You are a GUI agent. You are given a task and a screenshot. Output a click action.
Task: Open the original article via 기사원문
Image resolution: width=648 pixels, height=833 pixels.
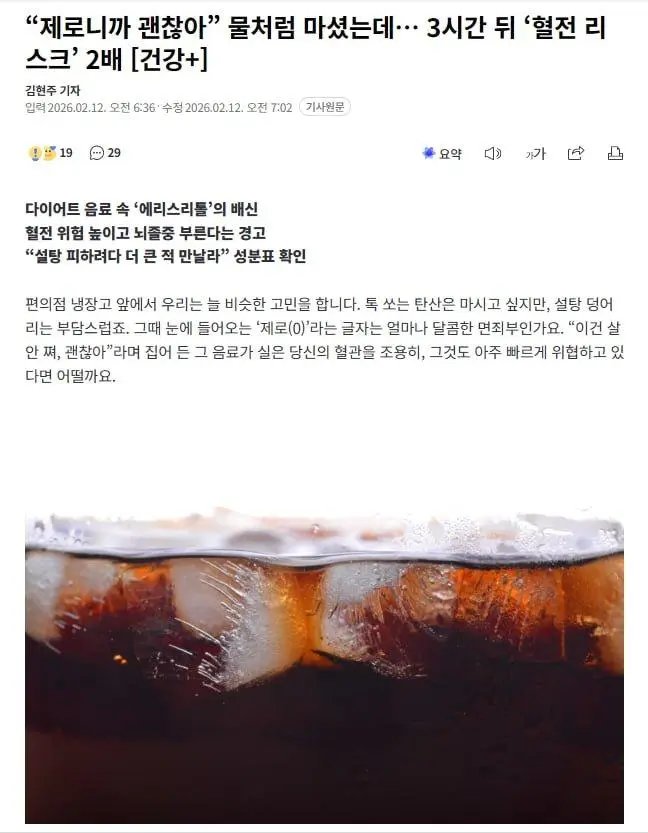[325, 108]
